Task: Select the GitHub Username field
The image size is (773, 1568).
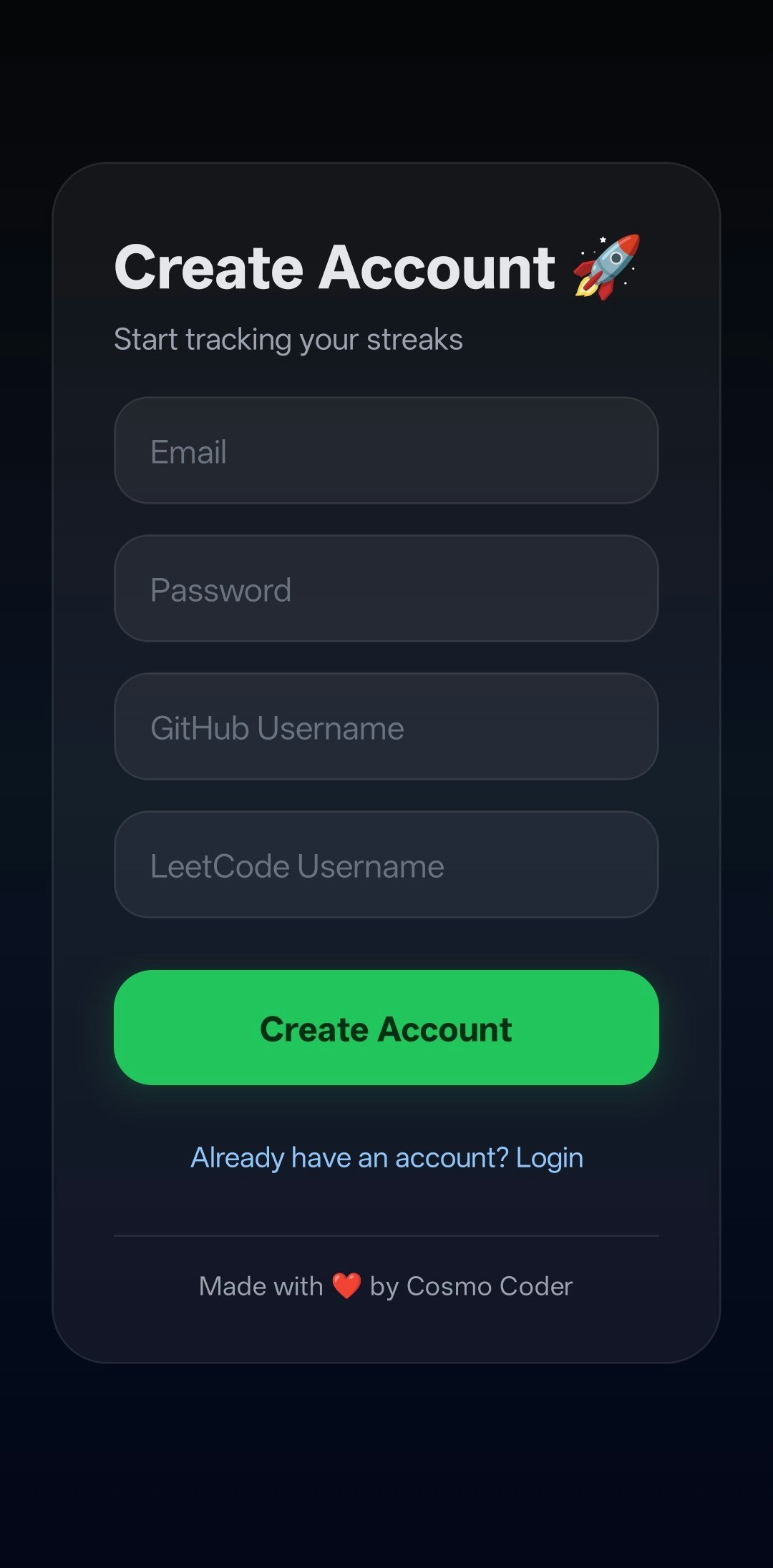Action: [x=386, y=727]
